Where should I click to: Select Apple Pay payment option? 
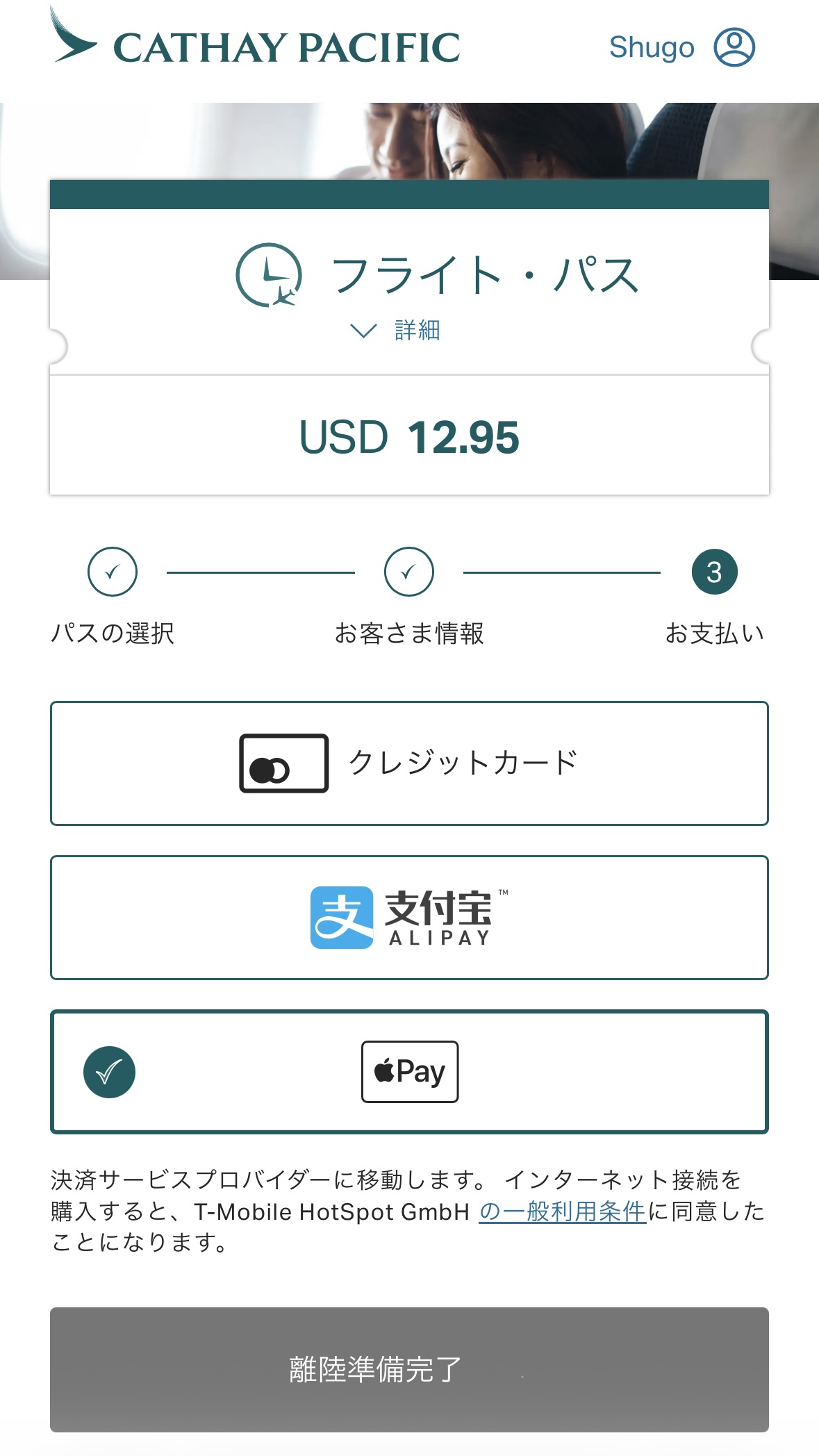pos(409,1072)
